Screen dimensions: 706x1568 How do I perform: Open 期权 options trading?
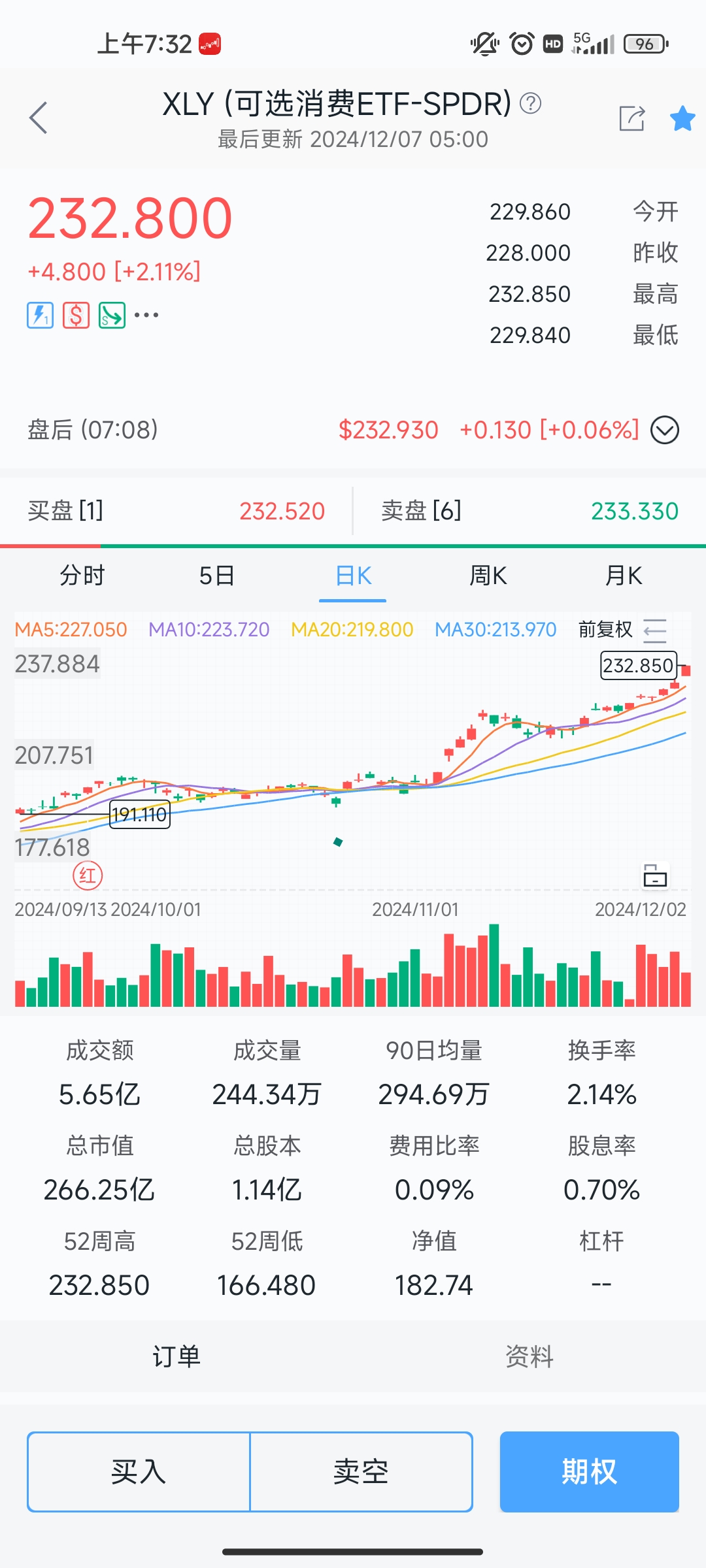(589, 1472)
